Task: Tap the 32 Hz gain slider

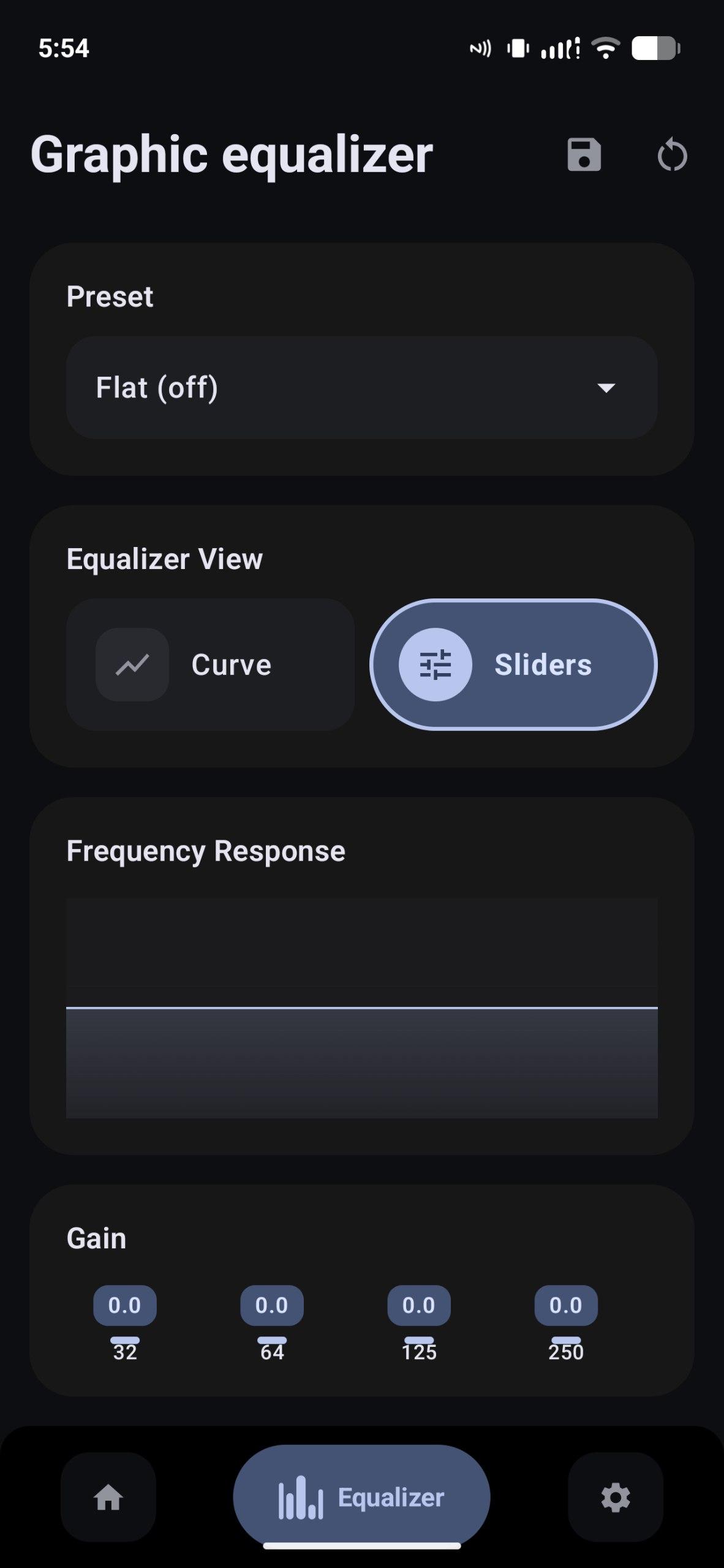Action: [x=125, y=1340]
